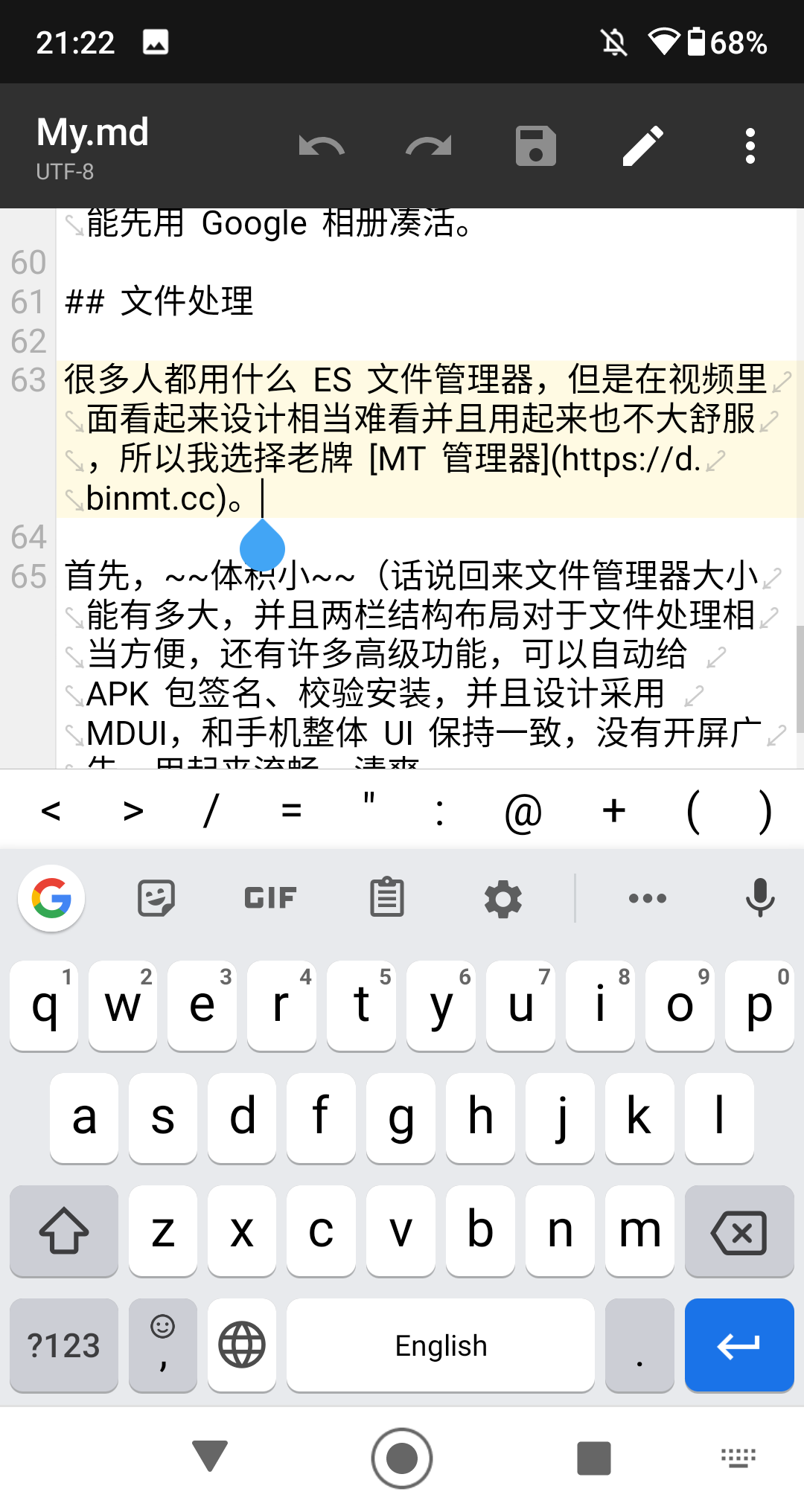Viewport: 804px width, 1512px height.
Task: Undo the last edit
Action: (x=322, y=146)
